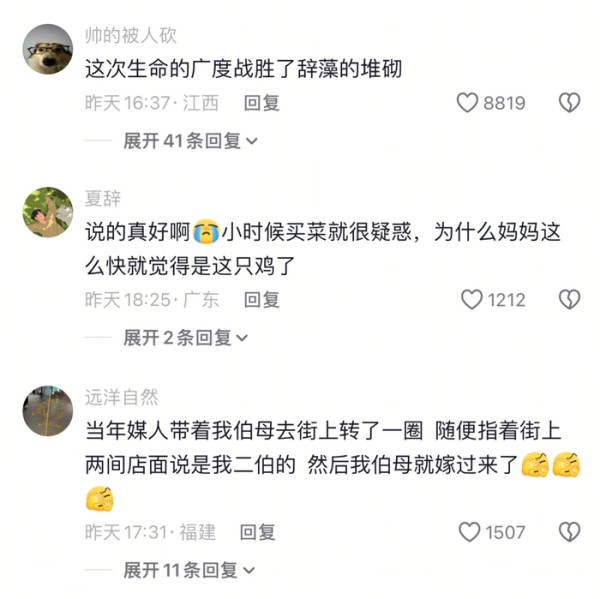Like the comment by 夏辞
The width and height of the screenshot is (600, 599).
(471, 299)
